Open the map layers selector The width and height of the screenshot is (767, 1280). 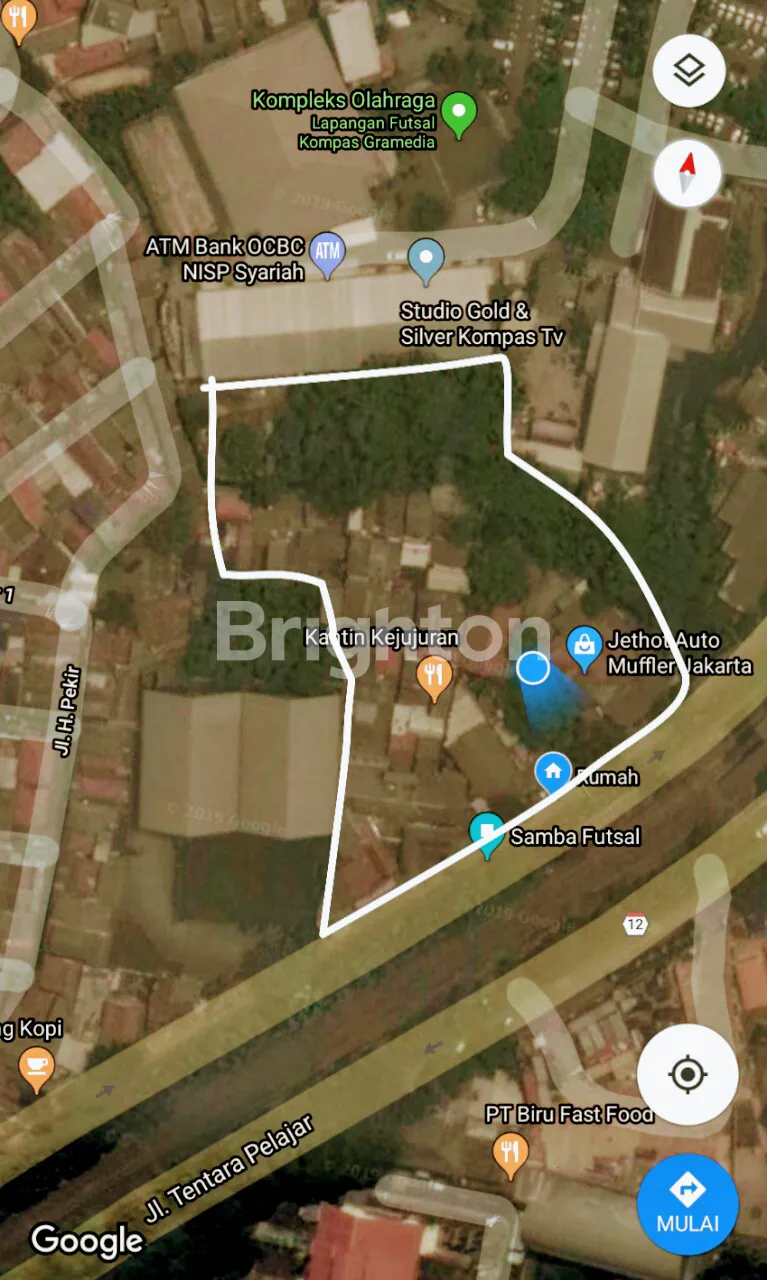tap(688, 71)
